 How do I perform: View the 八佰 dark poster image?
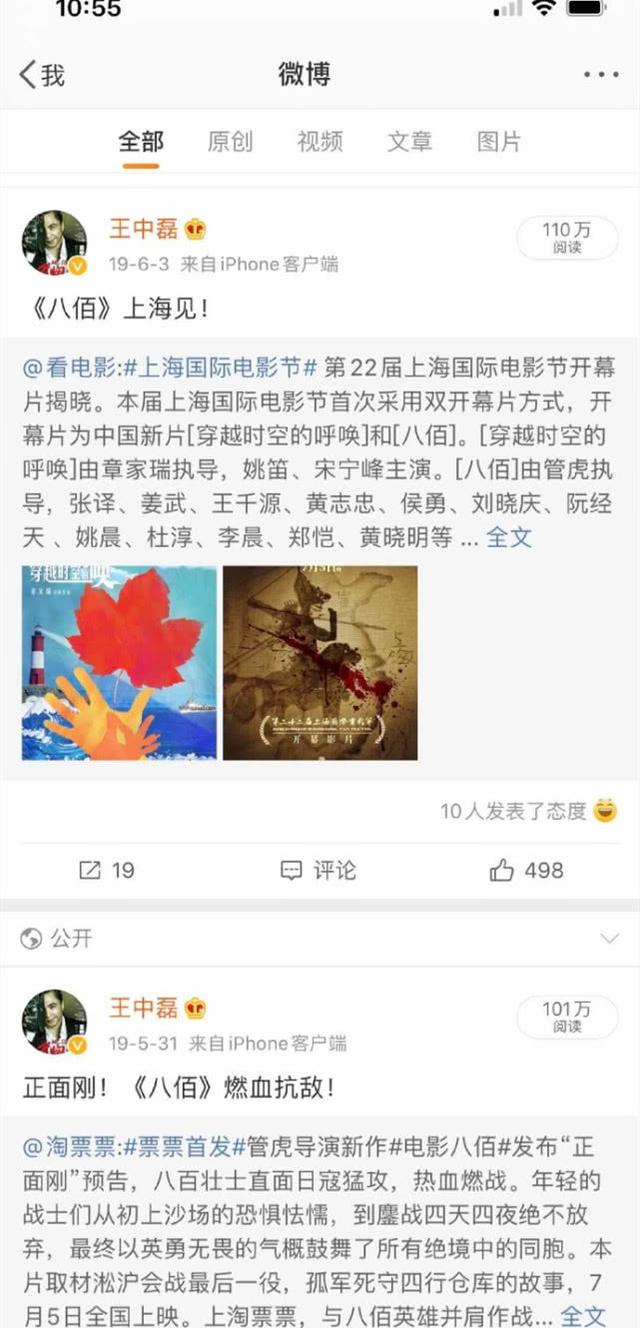pyautogui.click(x=320, y=662)
